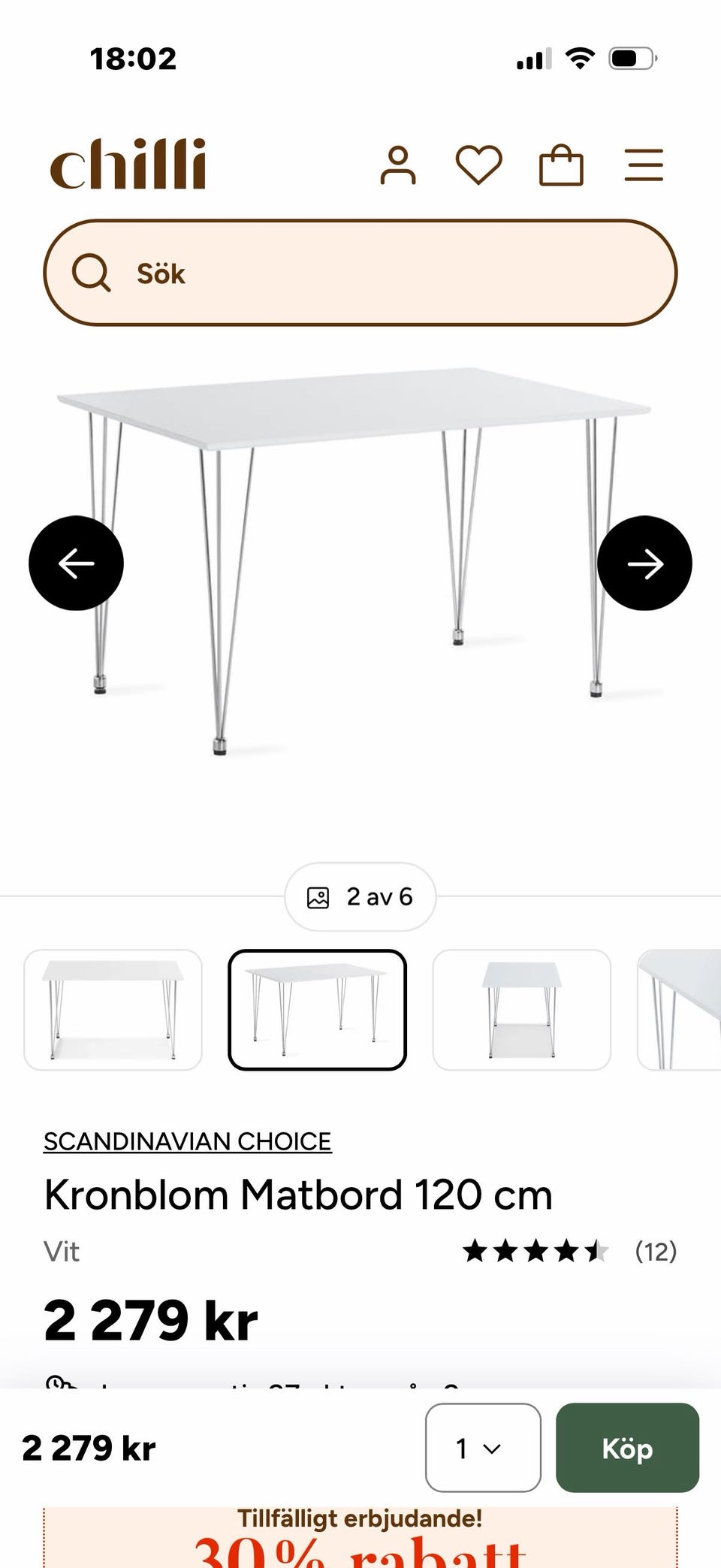The width and height of the screenshot is (721, 1568).
Task: Open the 12 reviews star rating
Action: 569,1252
